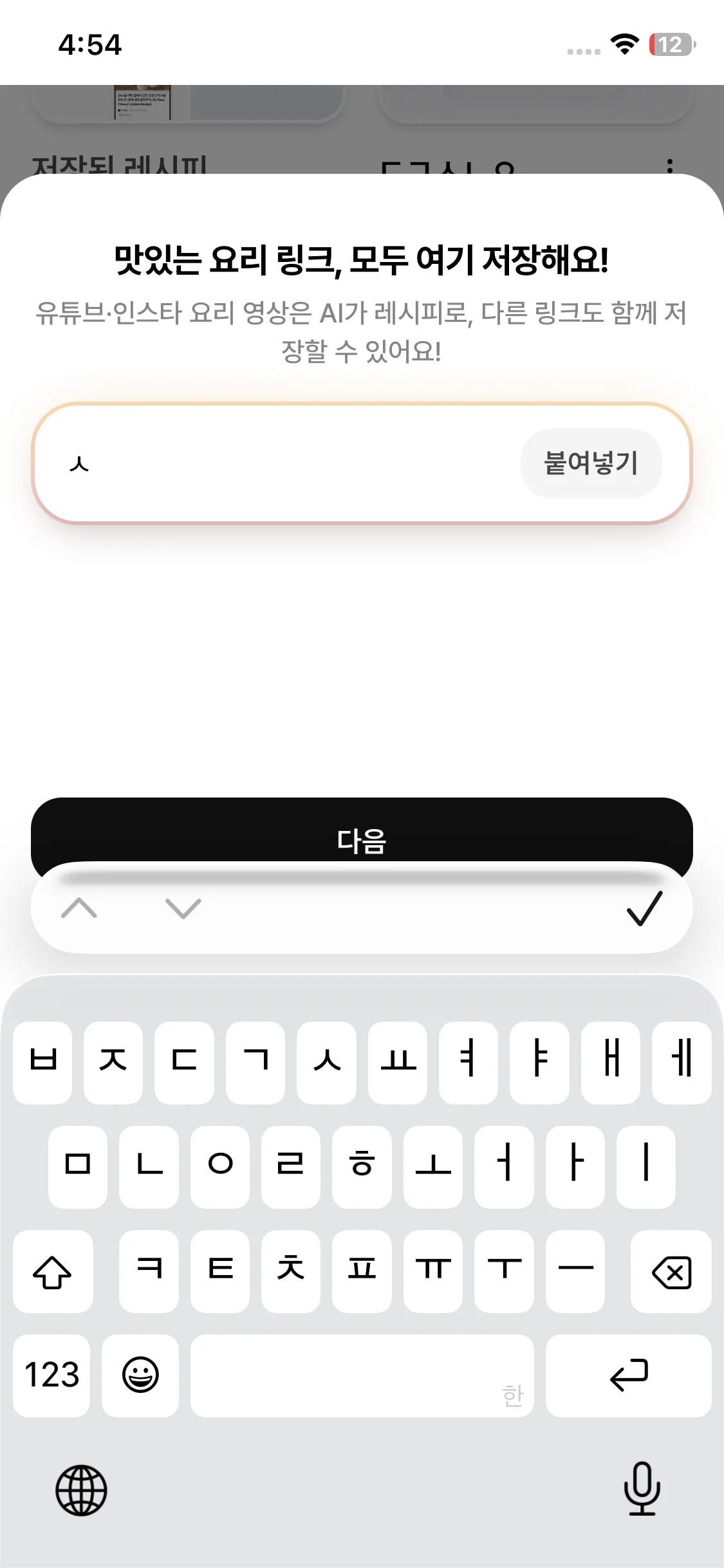Image resolution: width=724 pixels, height=1568 pixels.
Task: Tap the space bar
Action: [x=362, y=1376]
